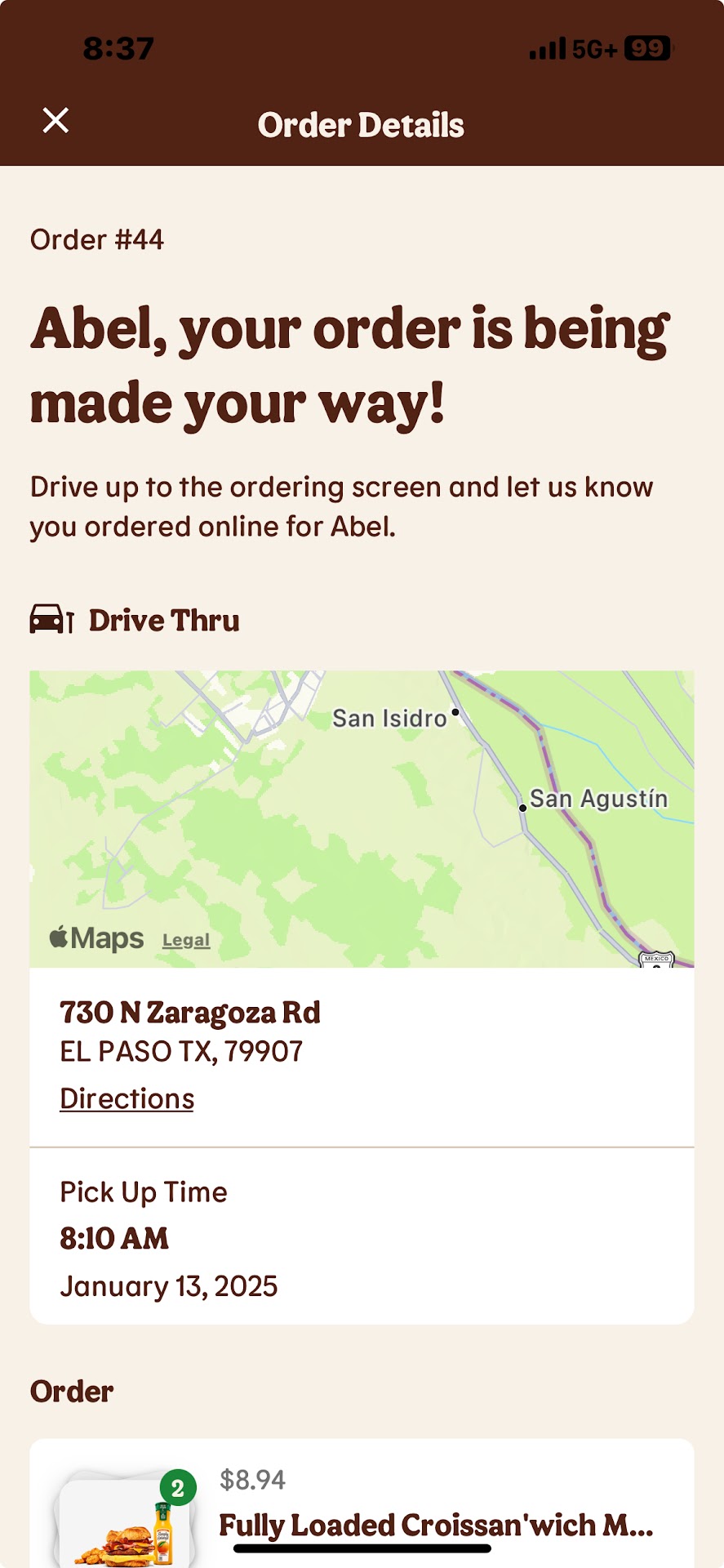The height and width of the screenshot is (1568, 724).
Task: Open the map preview of the restaurant
Action: click(x=362, y=817)
